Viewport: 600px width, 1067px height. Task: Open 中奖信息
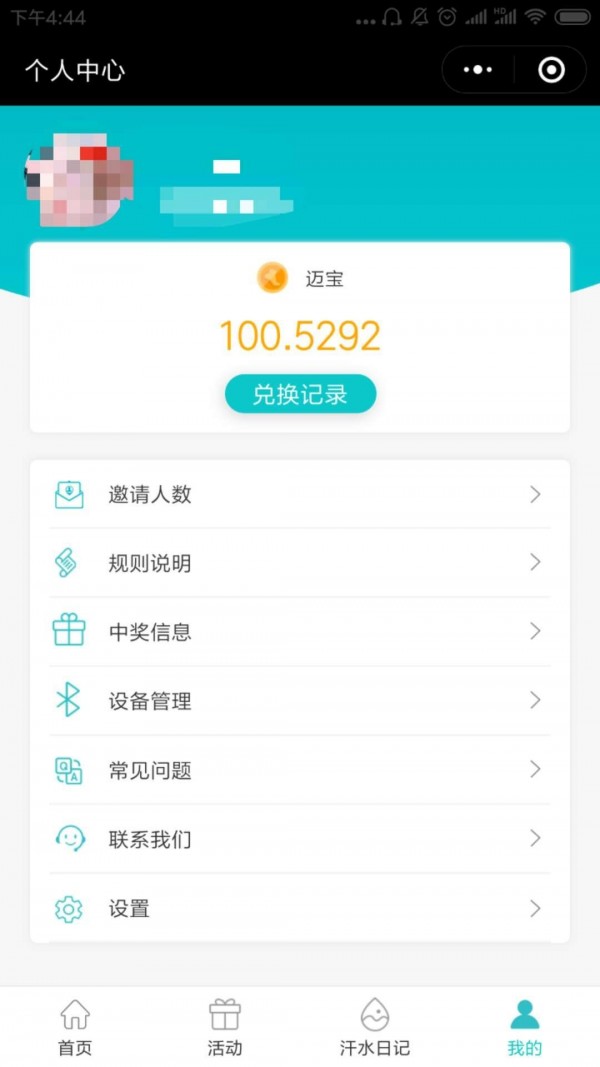pyautogui.click(x=300, y=632)
